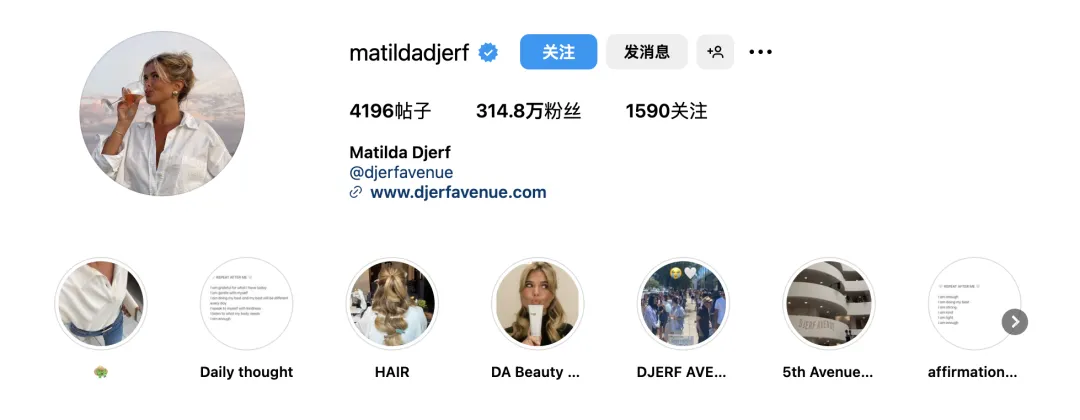Open the turtle emoji story highlight

click(100, 304)
